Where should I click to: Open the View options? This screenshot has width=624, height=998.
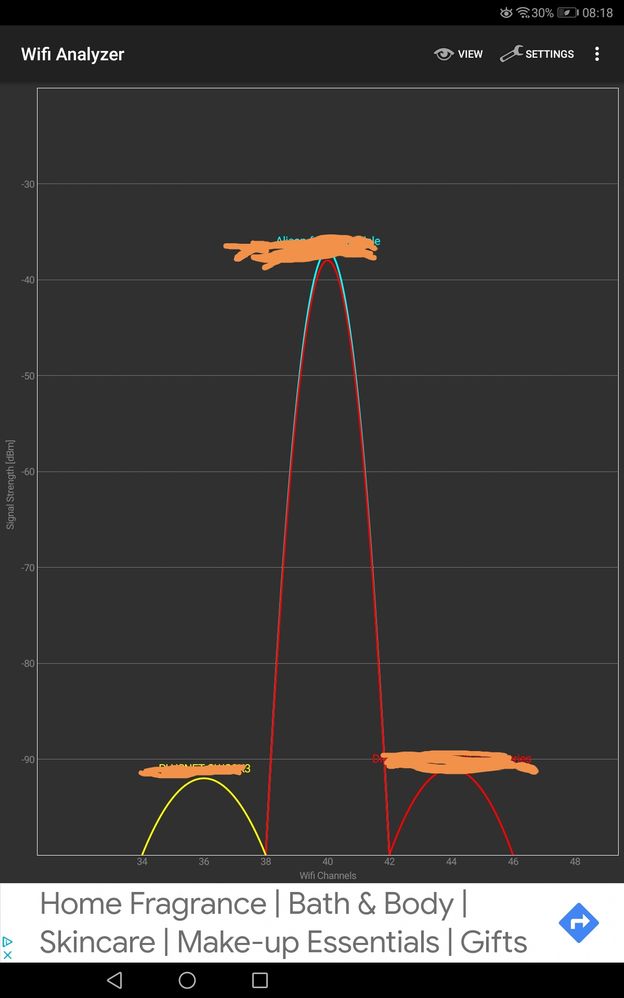coord(459,54)
